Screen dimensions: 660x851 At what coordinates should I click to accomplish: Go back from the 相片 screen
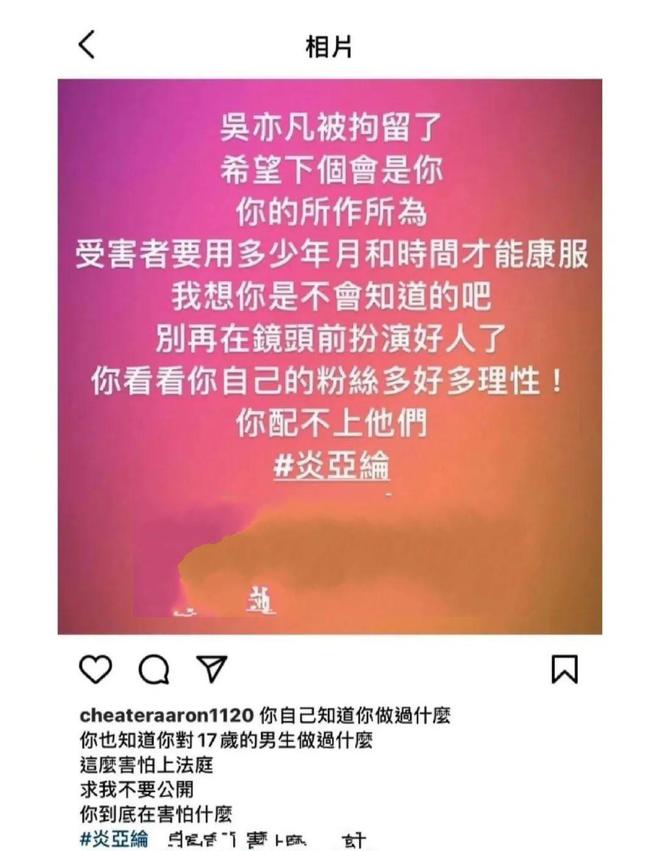tap(87, 44)
